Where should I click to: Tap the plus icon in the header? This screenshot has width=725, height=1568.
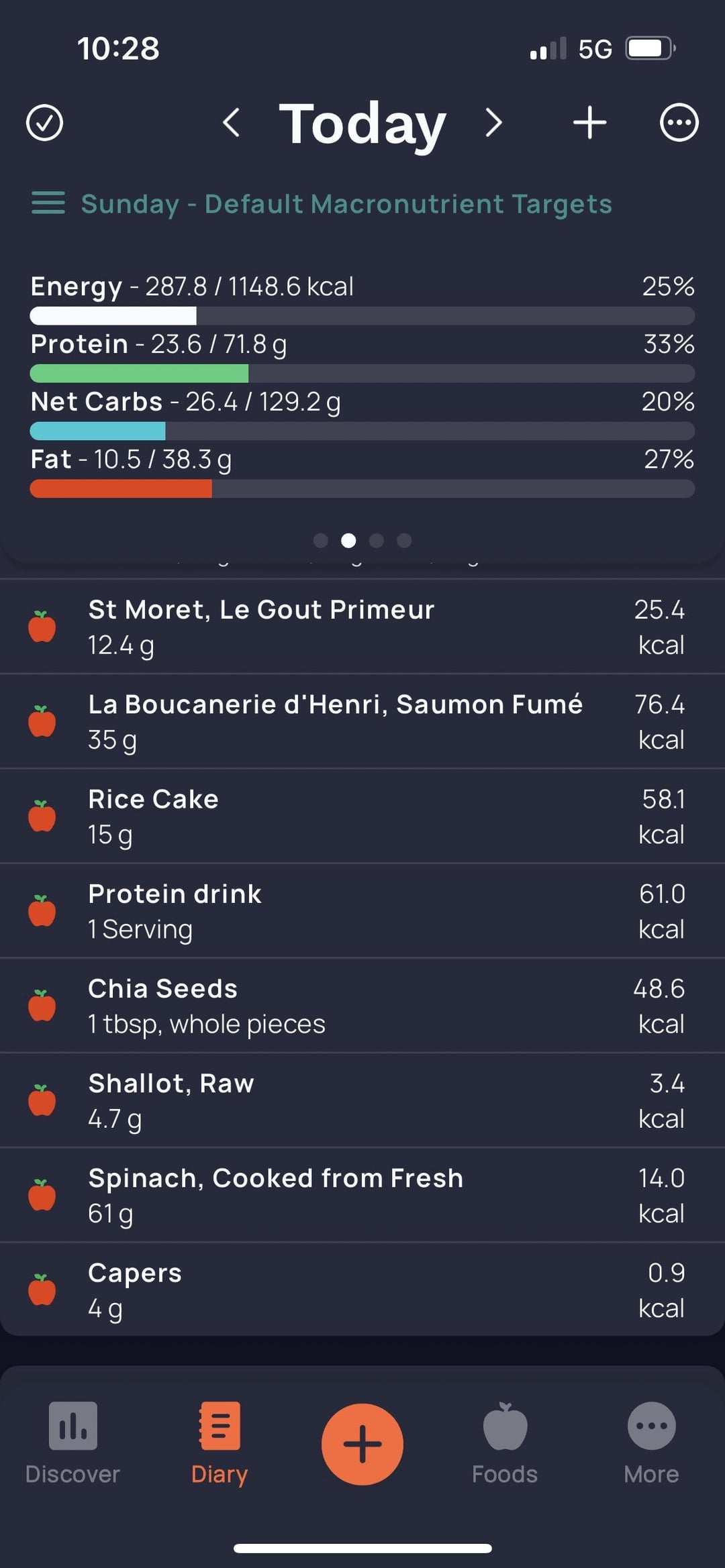[589, 123]
